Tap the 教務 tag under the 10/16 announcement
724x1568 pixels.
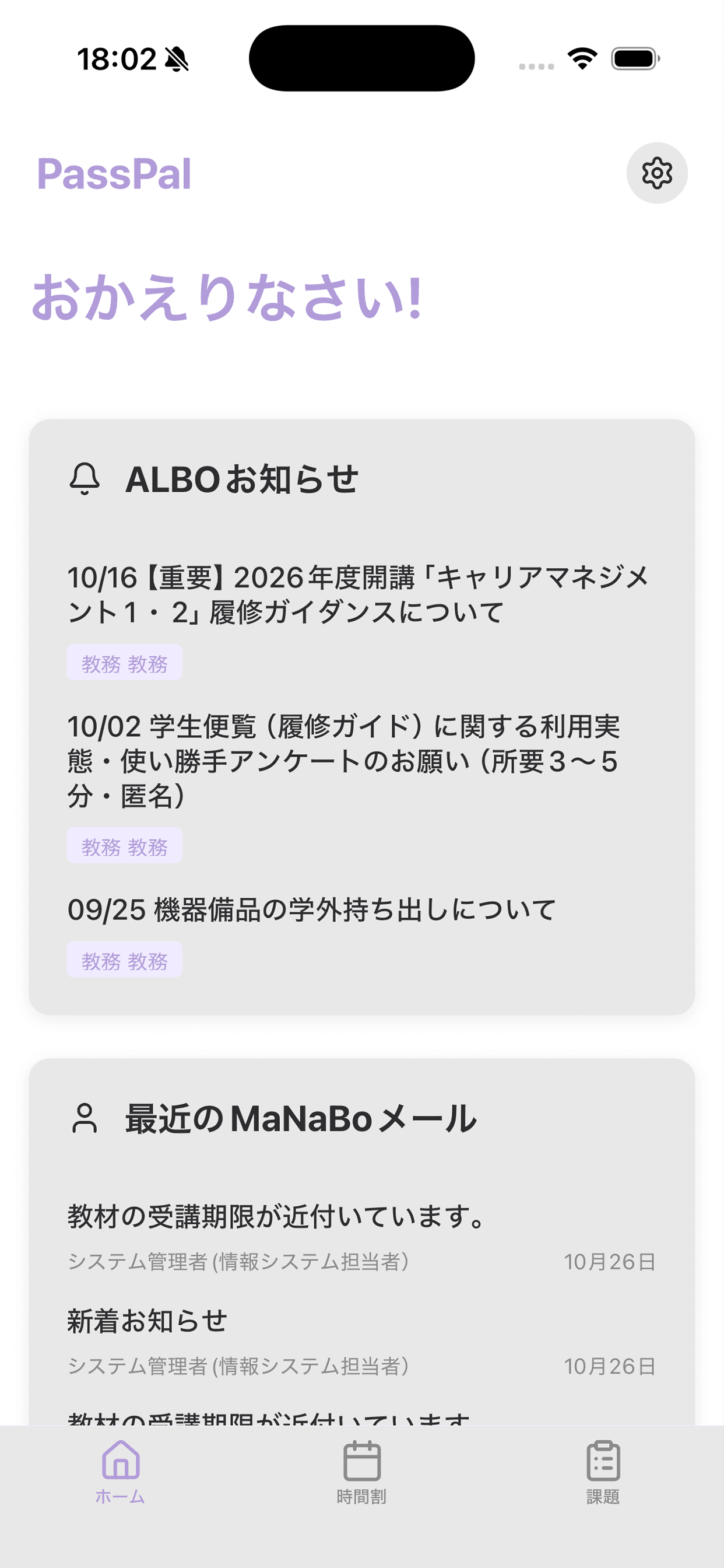click(x=125, y=663)
